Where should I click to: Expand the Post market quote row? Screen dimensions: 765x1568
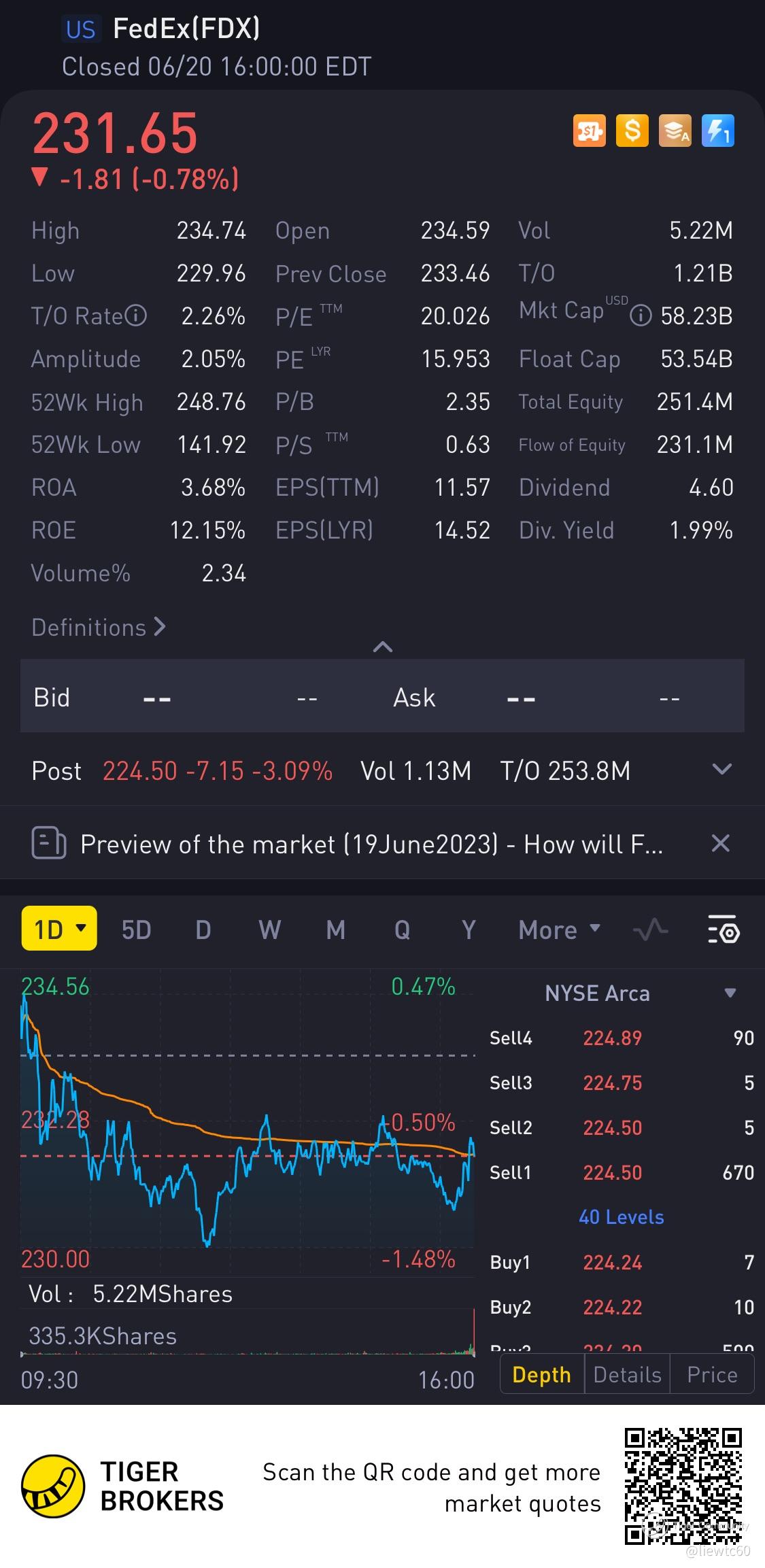click(721, 770)
